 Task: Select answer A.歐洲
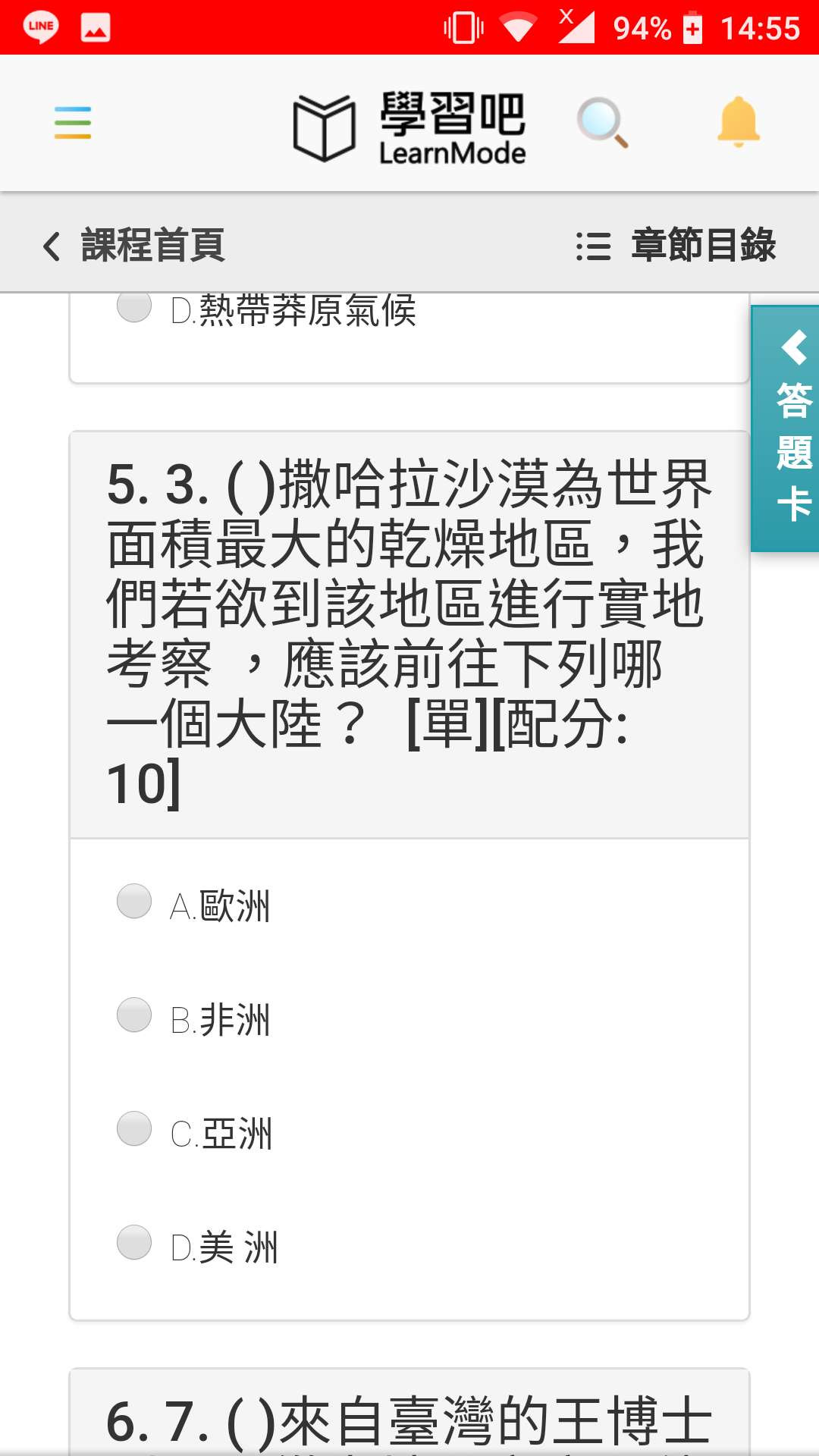click(x=134, y=902)
